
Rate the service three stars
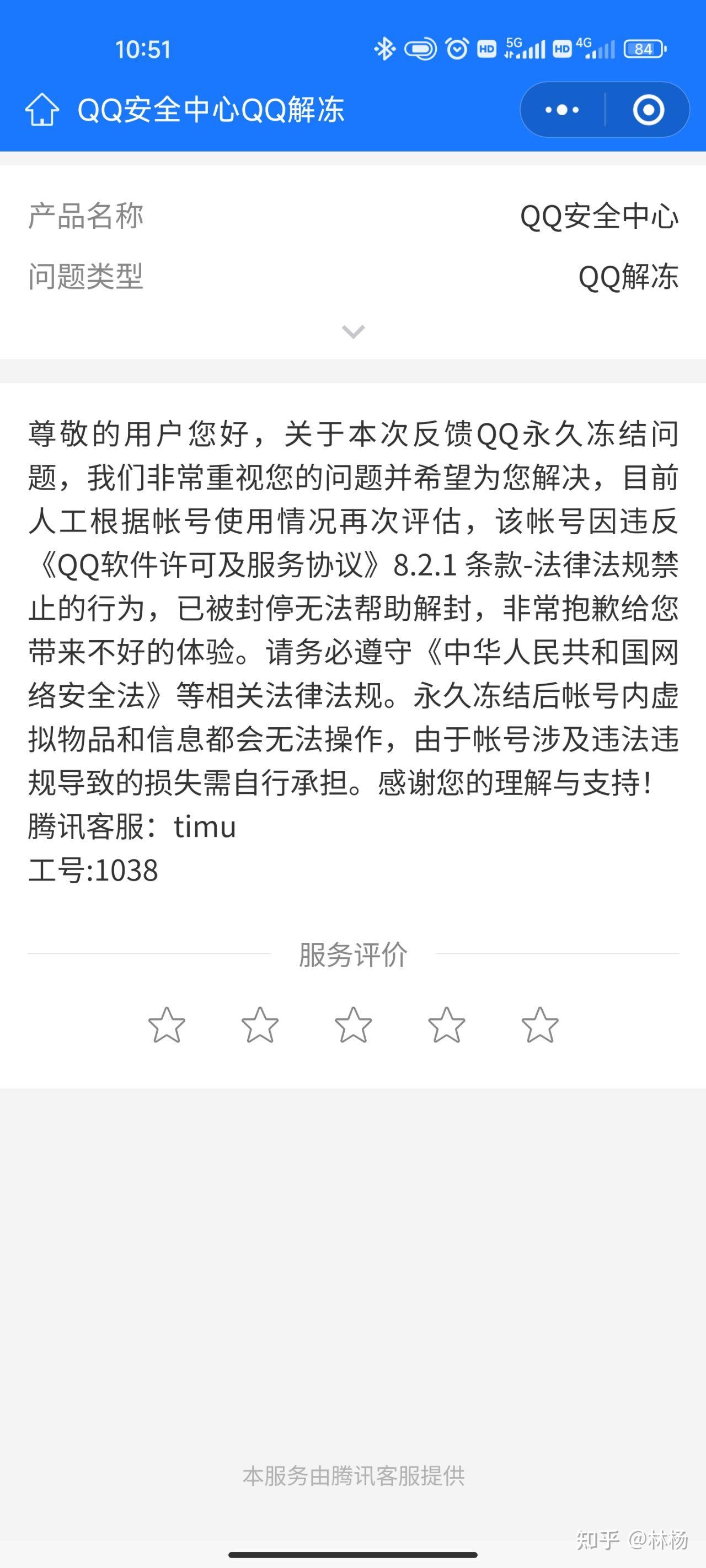pyautogui.click(x=354, y=1025)
